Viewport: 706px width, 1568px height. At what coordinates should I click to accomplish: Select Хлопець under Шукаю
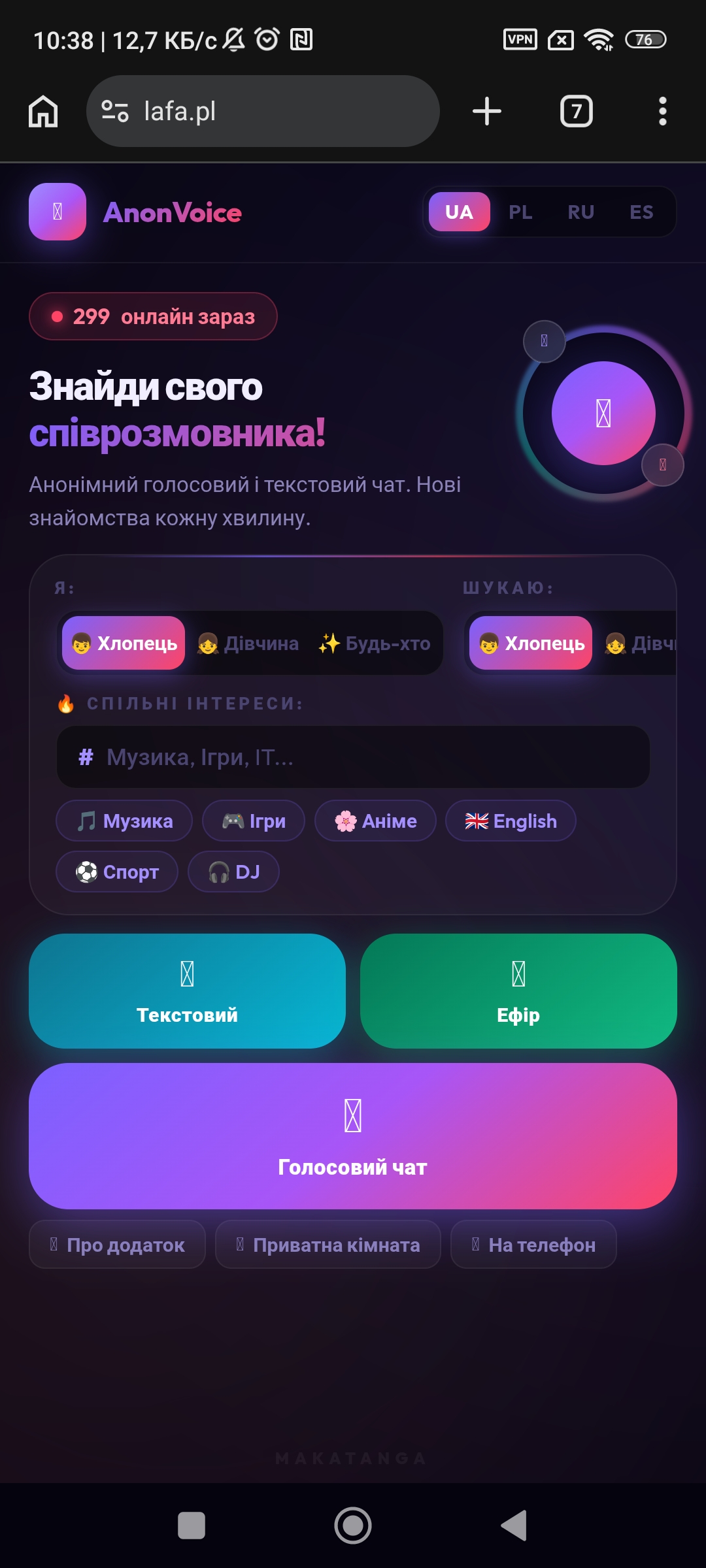(x=531, y=644)
